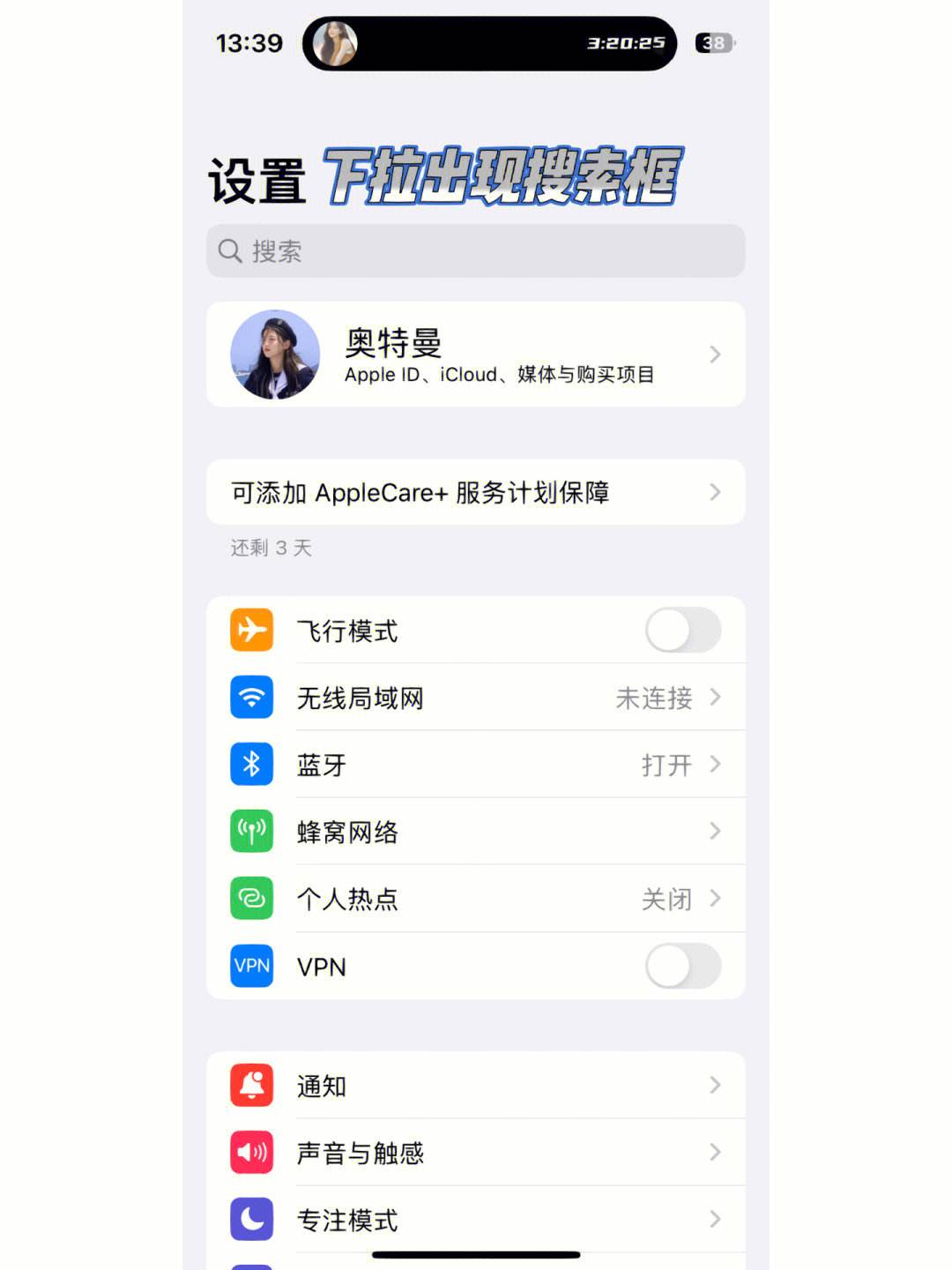Expand the Apple ID profile chevron
The image size is (952, 1270).
point(716,355)
